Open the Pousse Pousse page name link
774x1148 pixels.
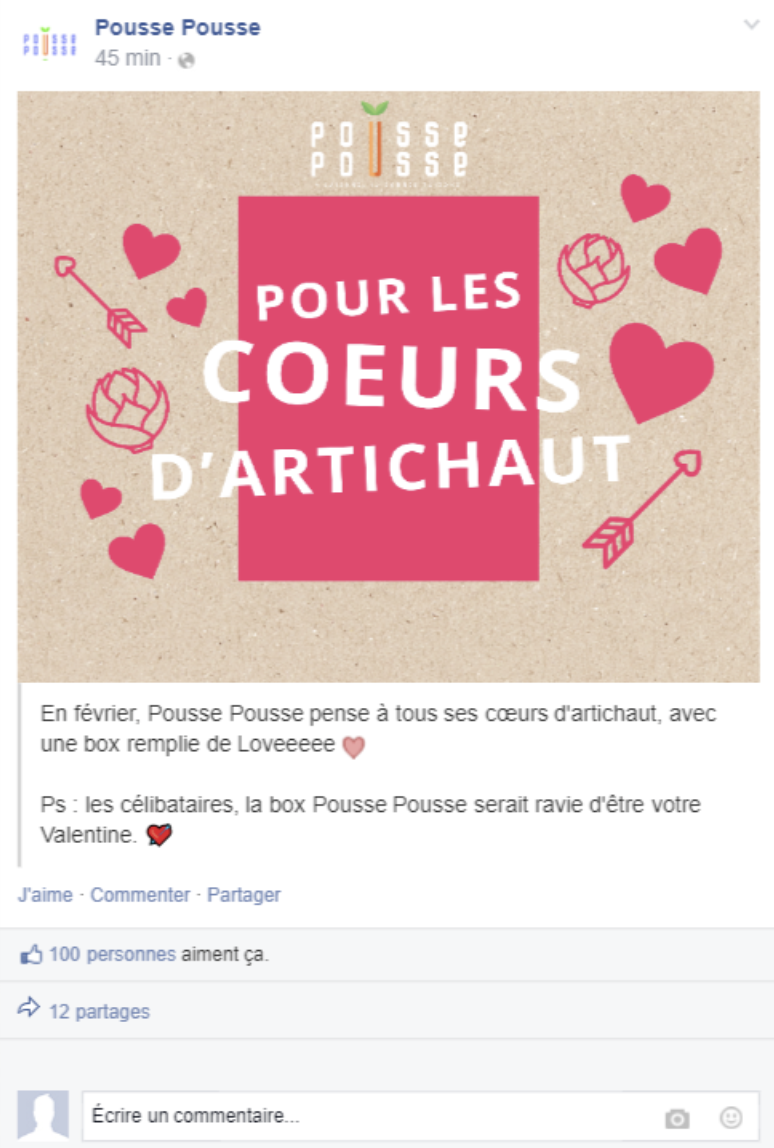[177, 28]
